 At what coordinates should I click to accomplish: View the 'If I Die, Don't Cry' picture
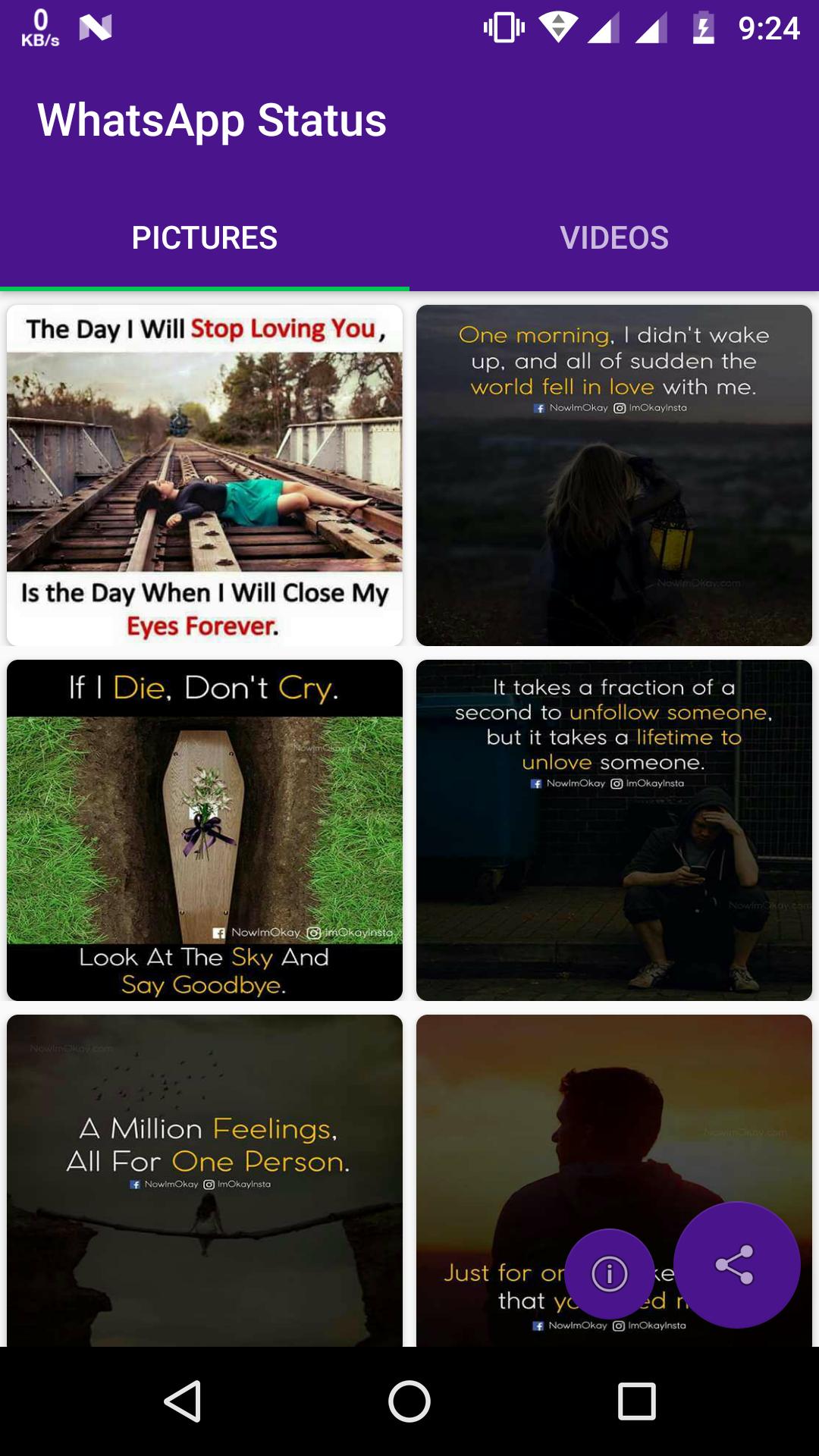(x=205, y=830)
